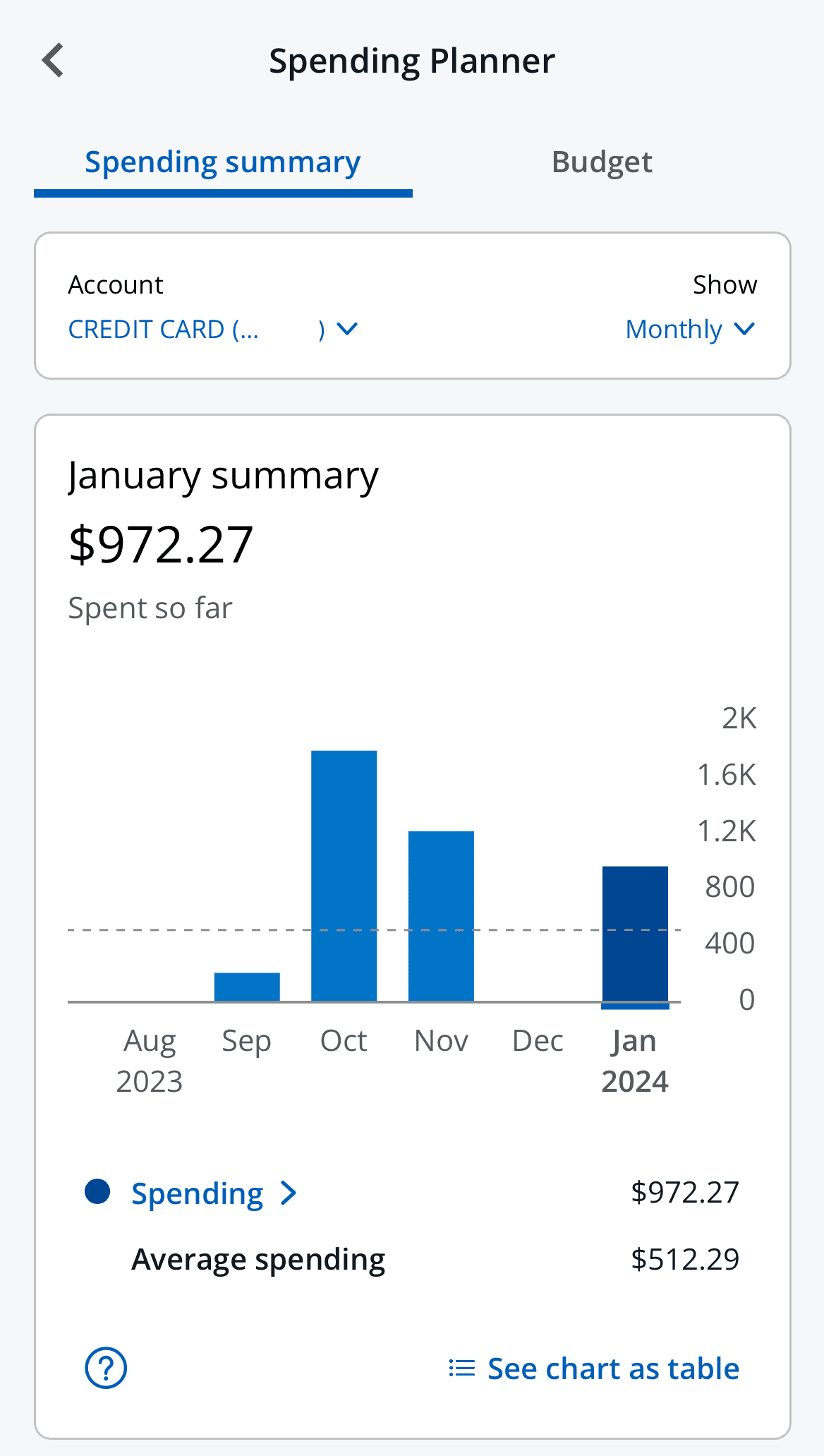The image size is (824, 1456).
Task: Open See chart as table
Action: tap(611, 1367)
